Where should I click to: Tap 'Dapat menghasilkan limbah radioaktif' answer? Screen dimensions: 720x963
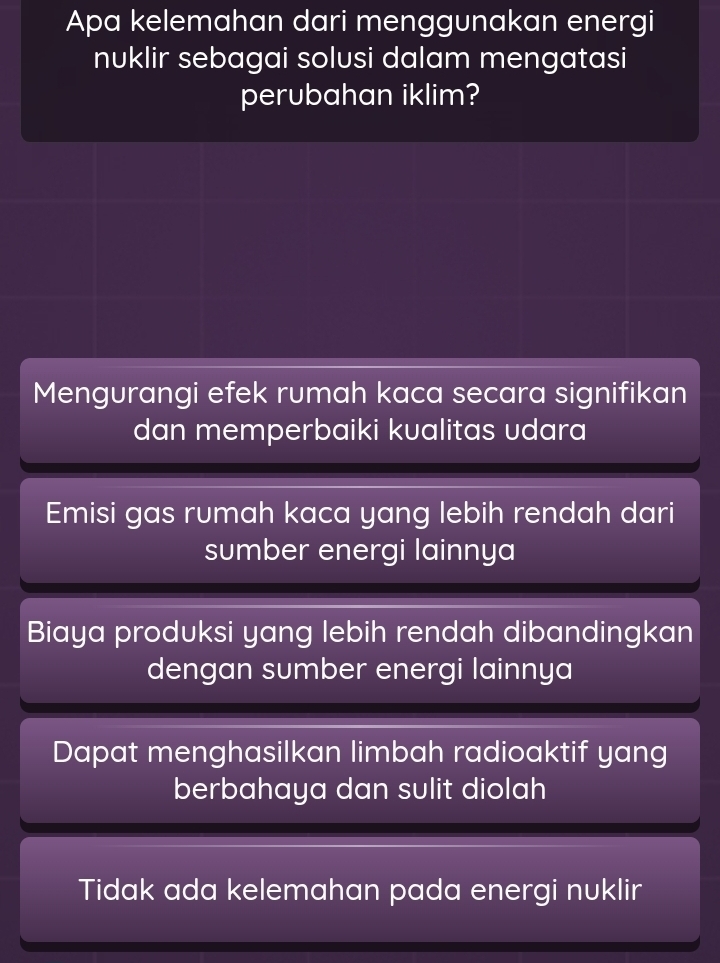pyautogui.click(x=360, y=770)
